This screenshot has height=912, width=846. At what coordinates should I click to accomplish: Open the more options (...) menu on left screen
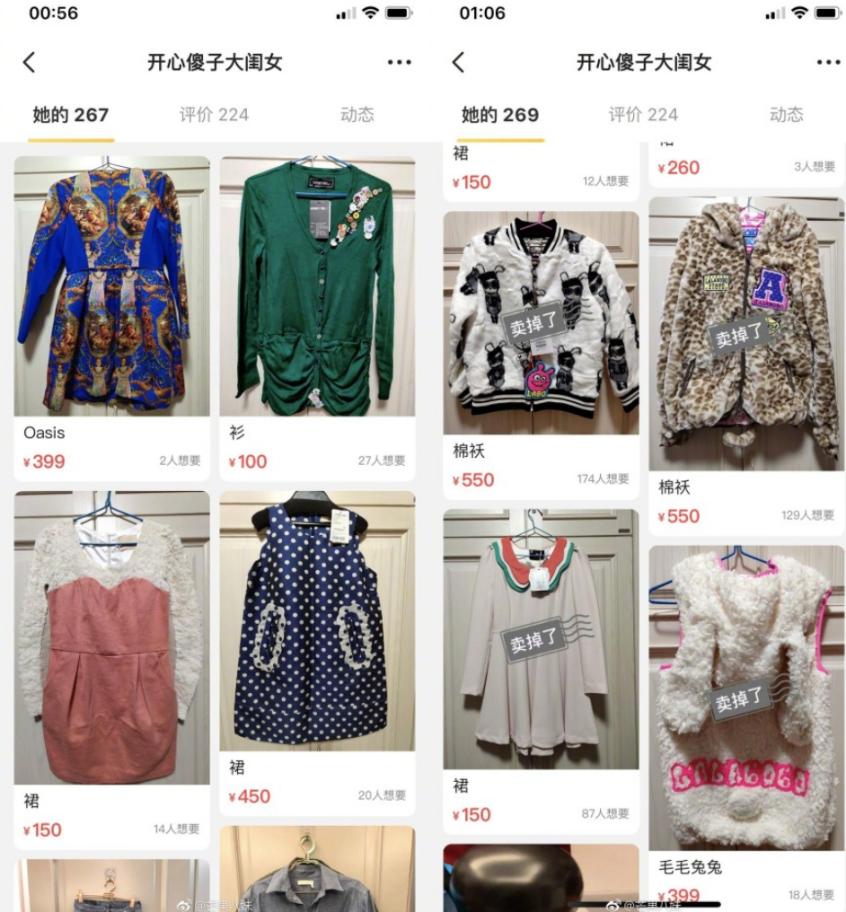399,62
